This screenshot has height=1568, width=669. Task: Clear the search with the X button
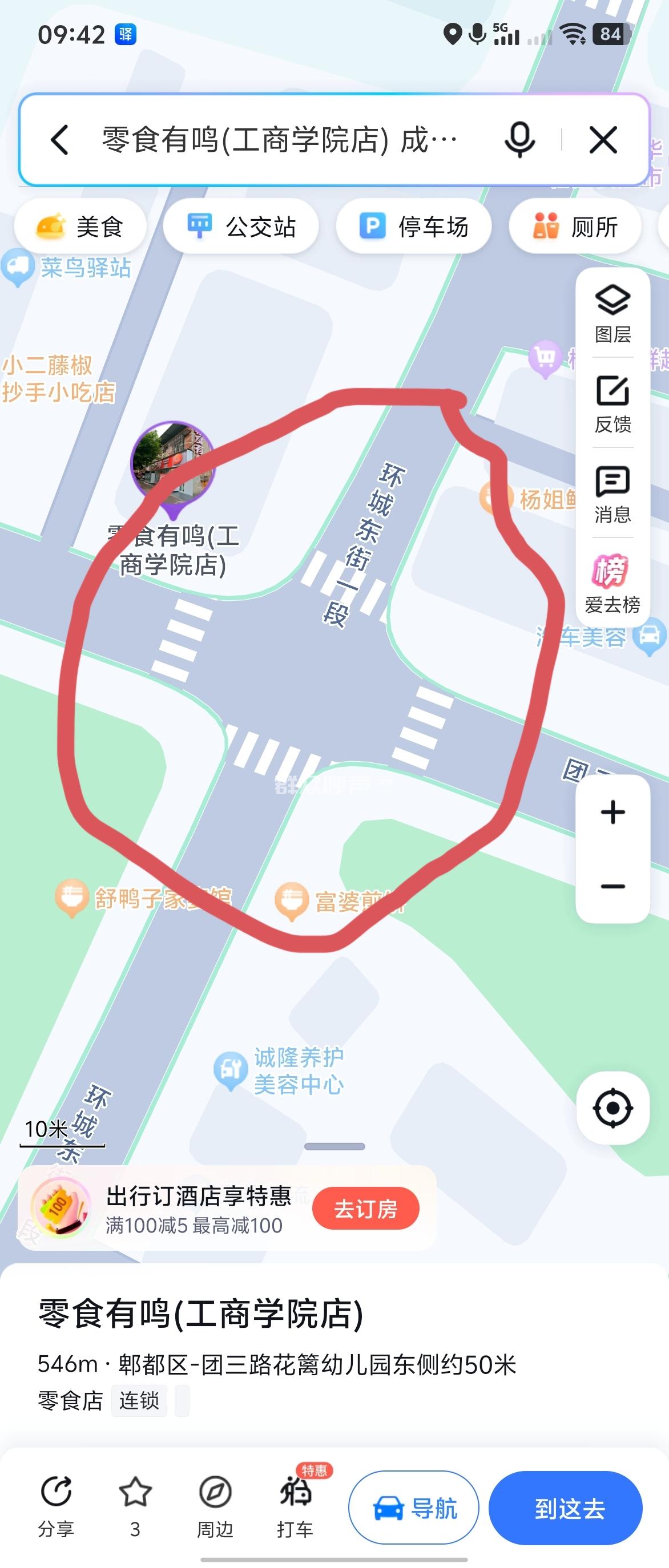click(x=603, y=140)
